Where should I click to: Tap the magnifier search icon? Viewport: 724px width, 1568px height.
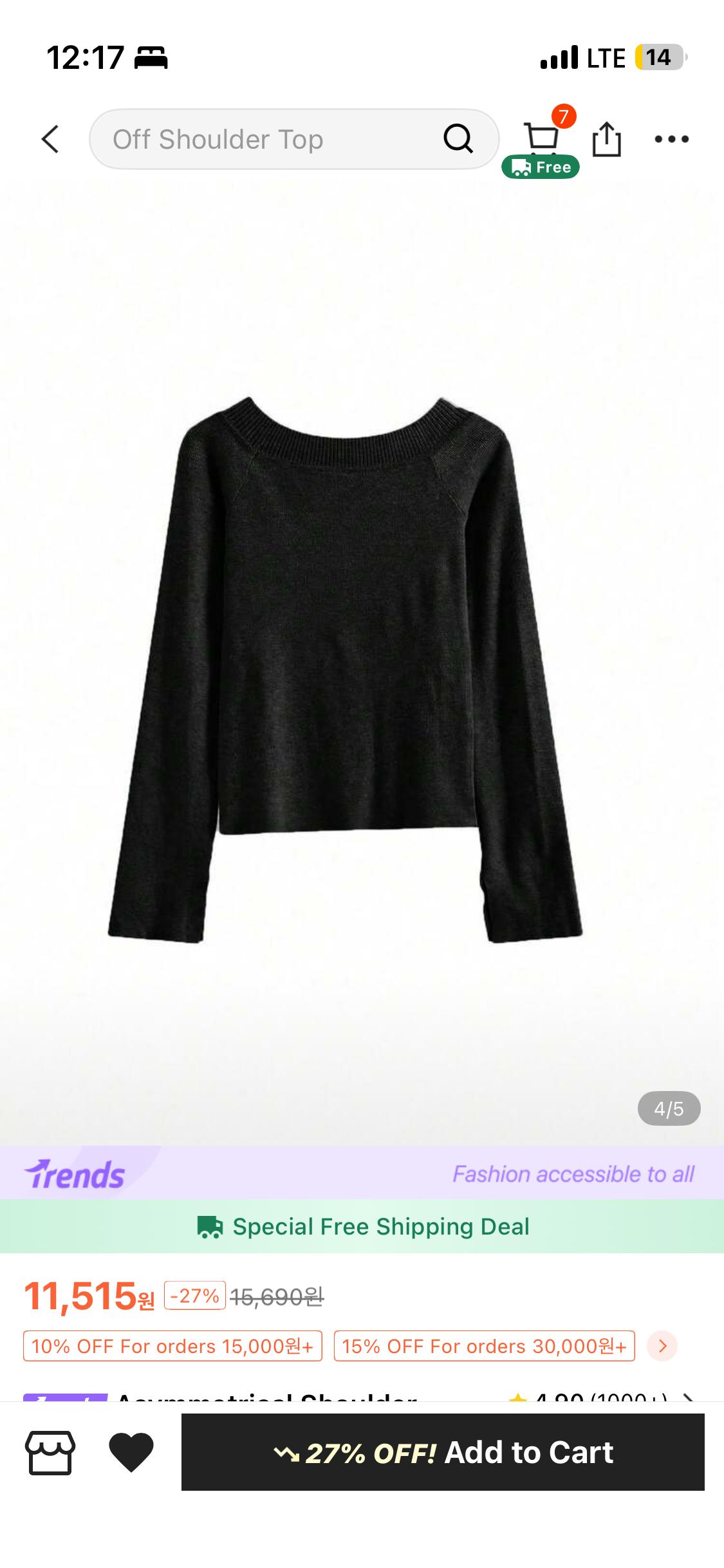click(x=458, y=138)
